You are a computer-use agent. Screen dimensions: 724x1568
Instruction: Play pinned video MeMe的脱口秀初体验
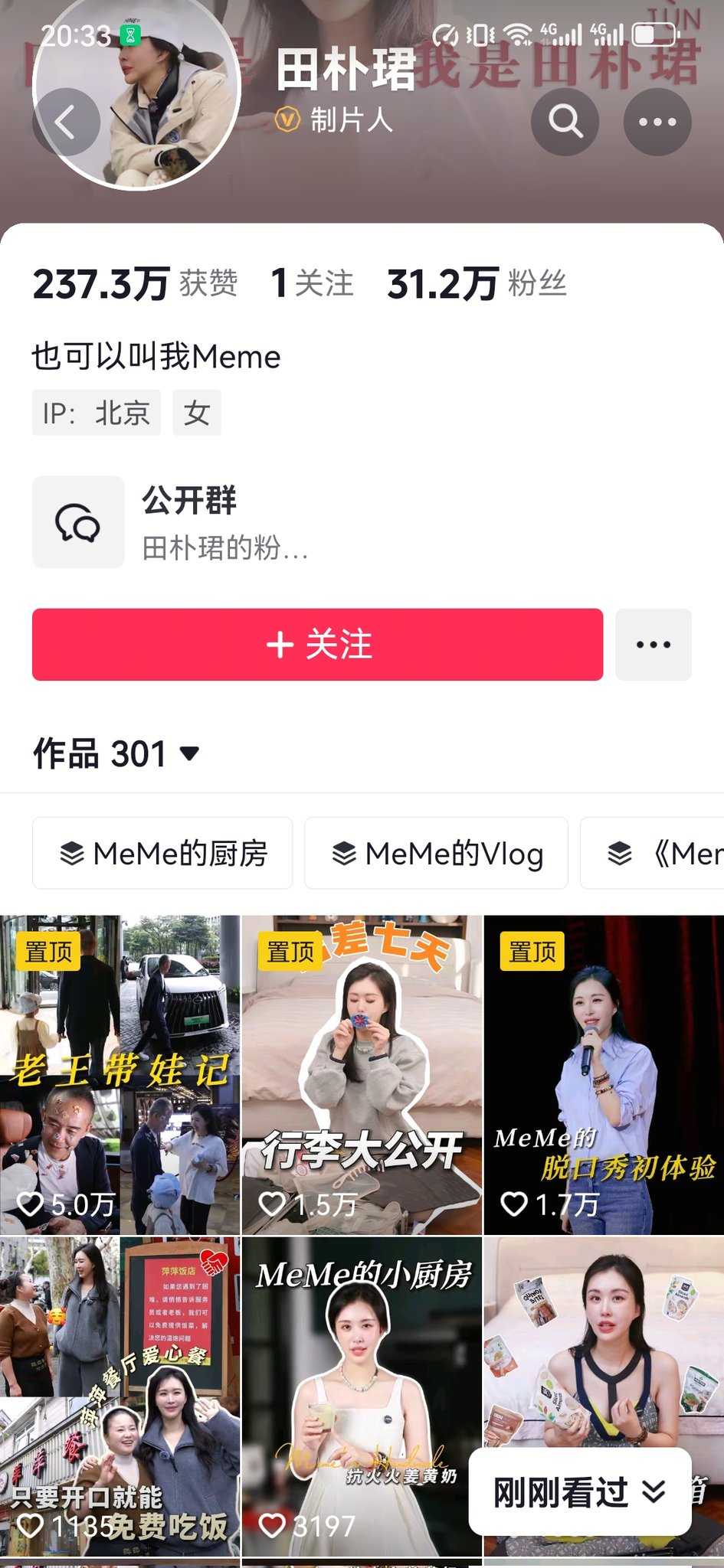604,1074
